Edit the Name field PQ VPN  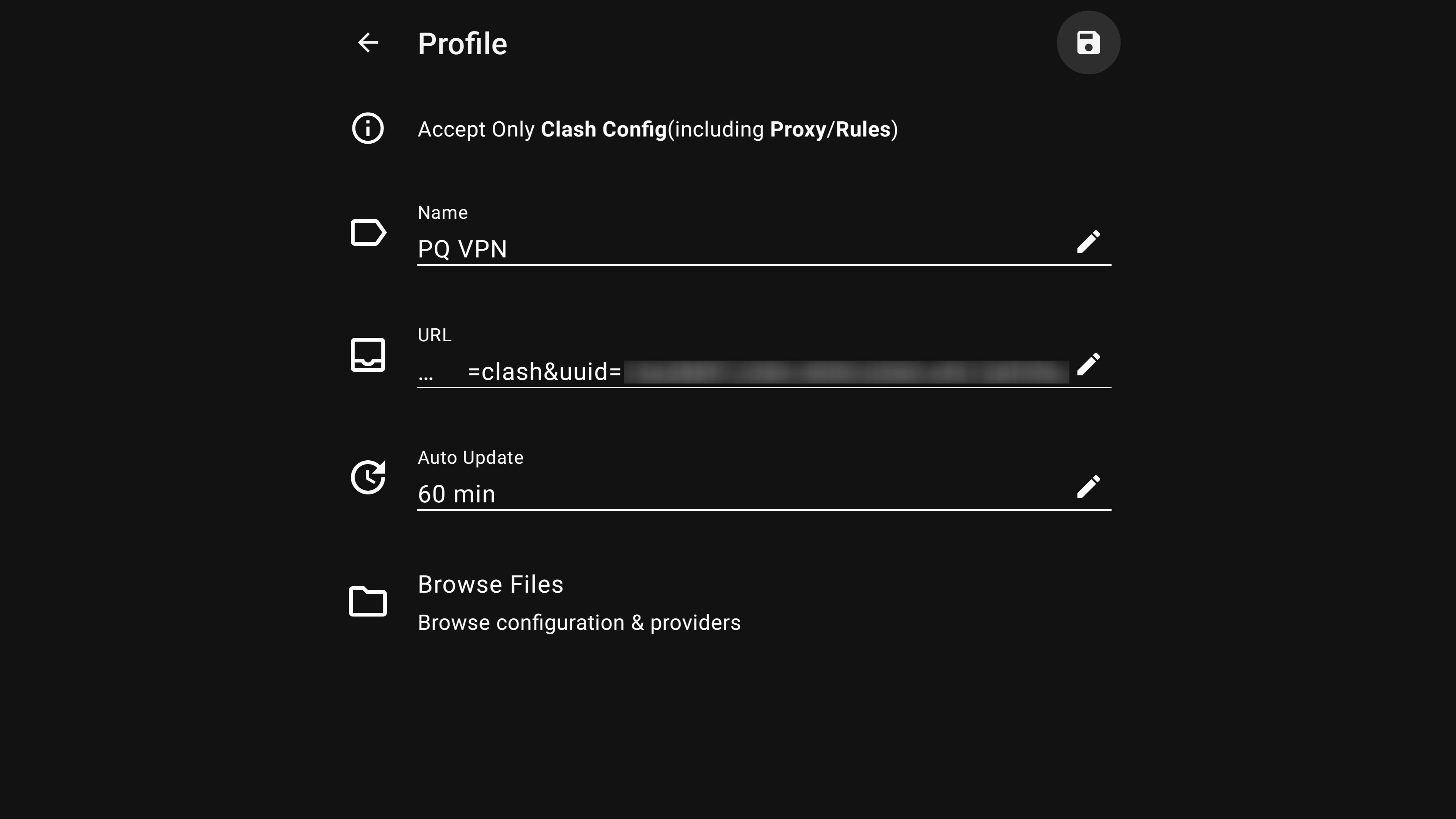[x=1087, y=242]
